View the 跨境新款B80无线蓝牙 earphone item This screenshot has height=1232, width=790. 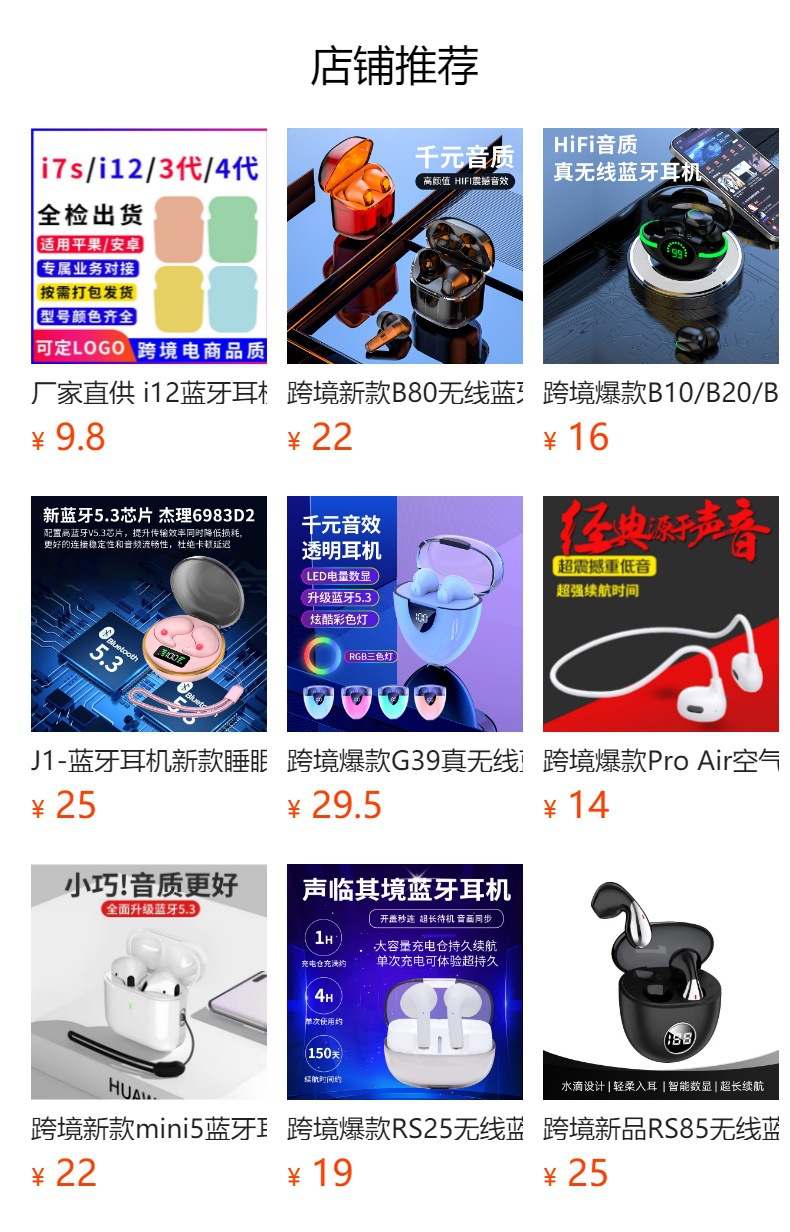tap(405, 246)
